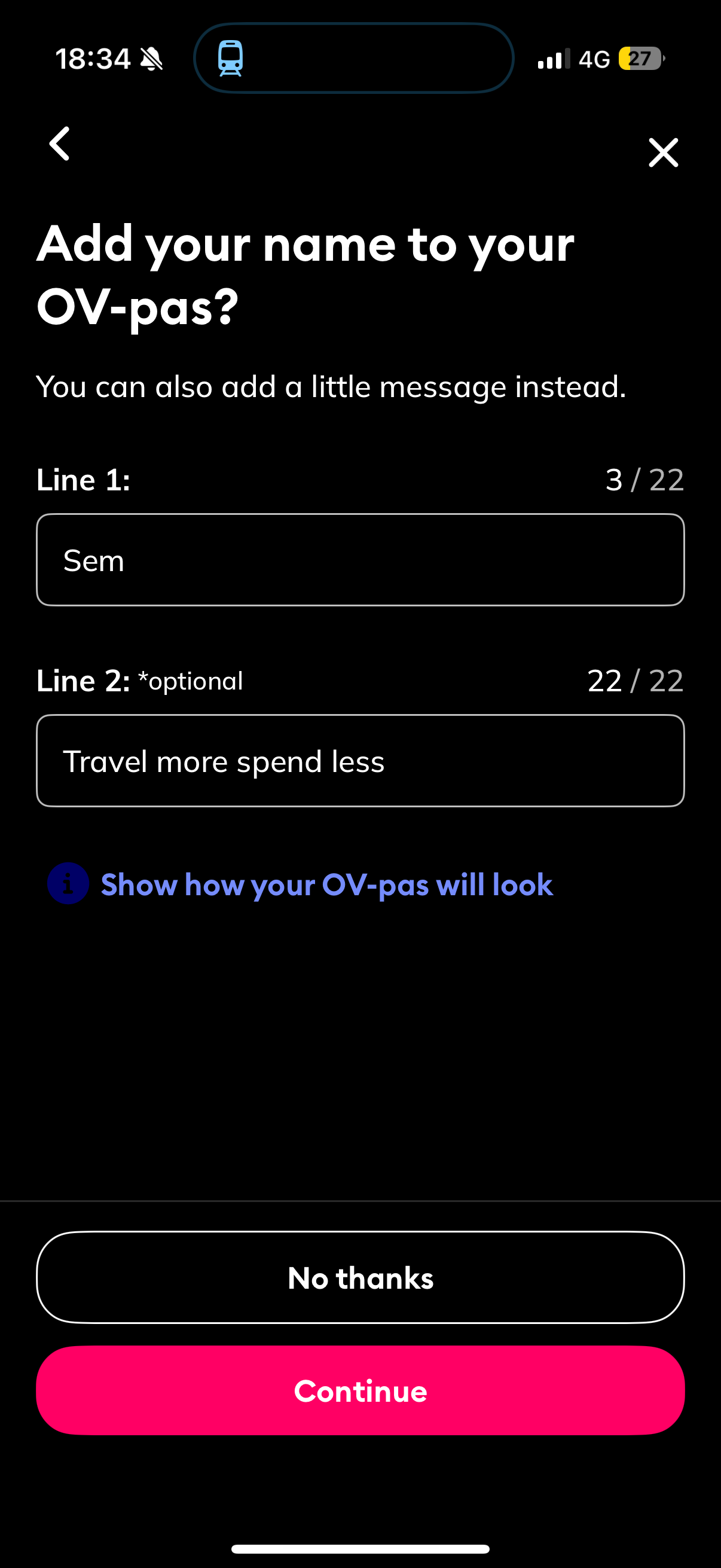Open the train activity in the Dynamic Island

[353, 59]
